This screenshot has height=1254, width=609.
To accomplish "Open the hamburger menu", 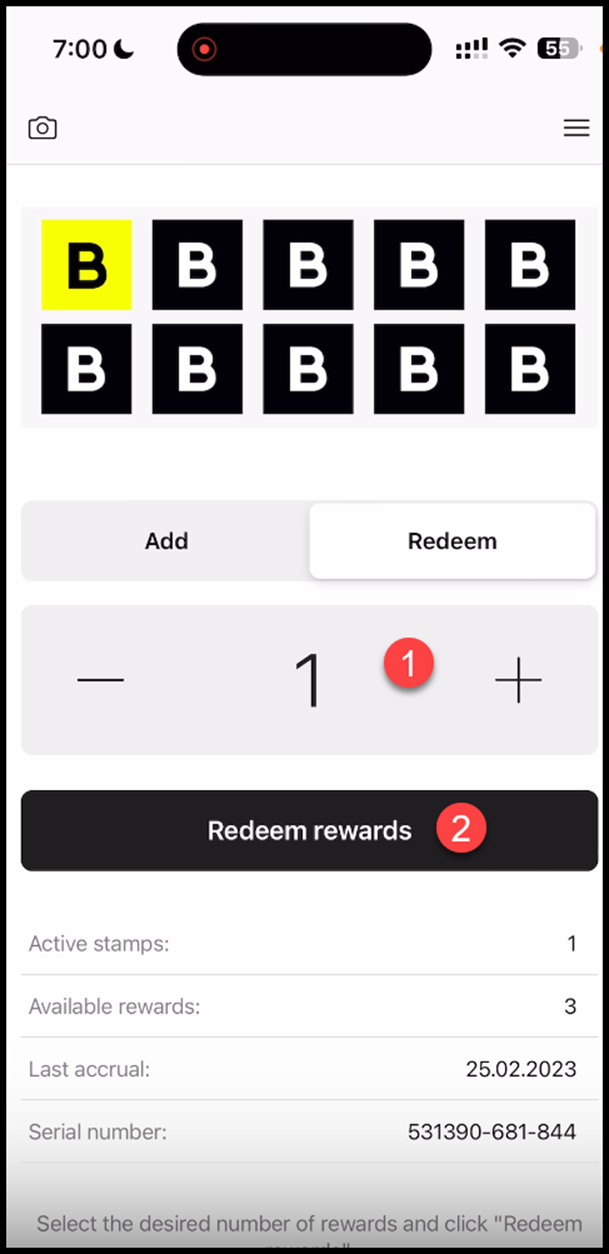I will 576,128.
